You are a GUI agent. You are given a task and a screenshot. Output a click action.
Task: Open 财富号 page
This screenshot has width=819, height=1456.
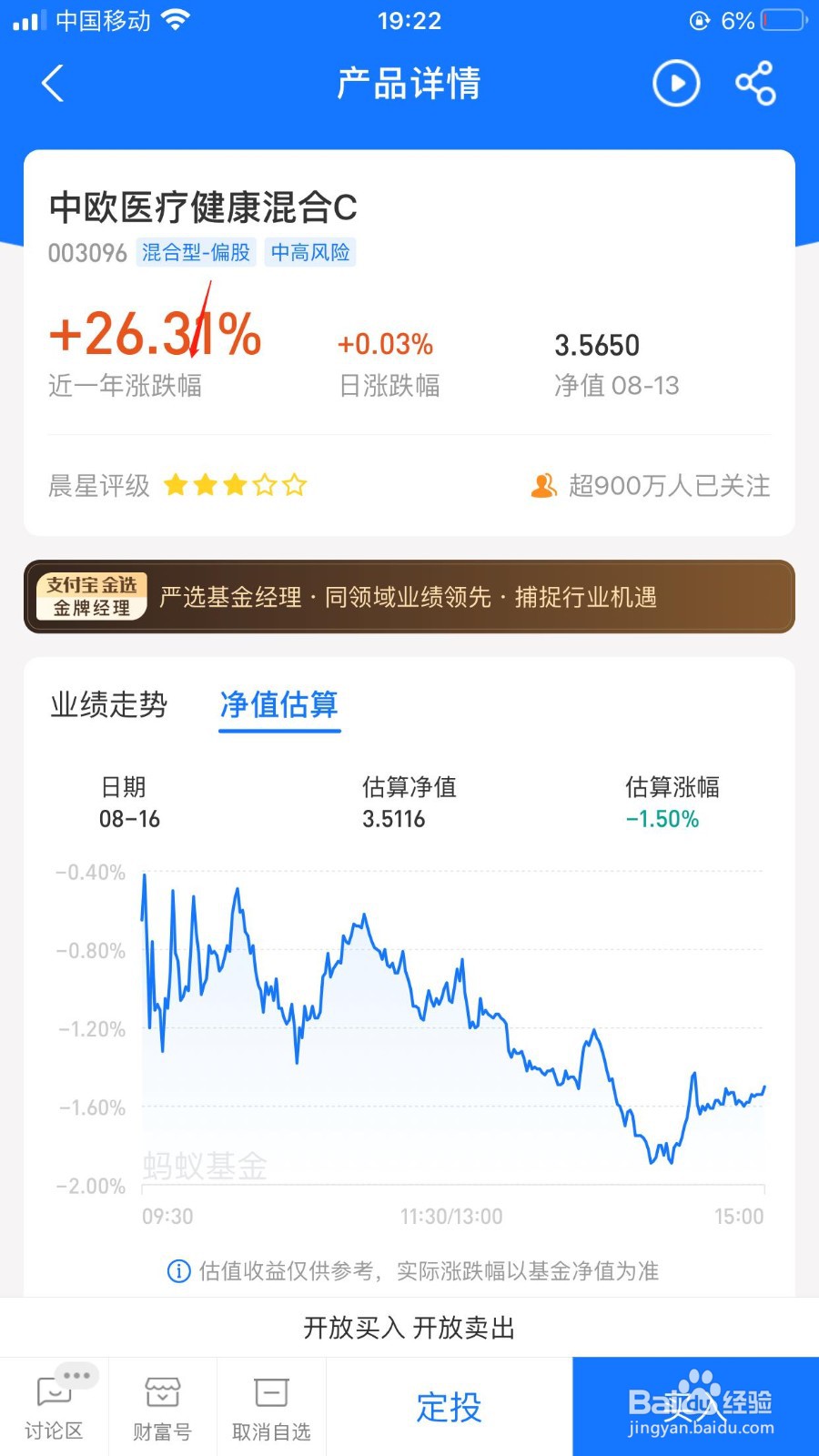pos(162,1407)
